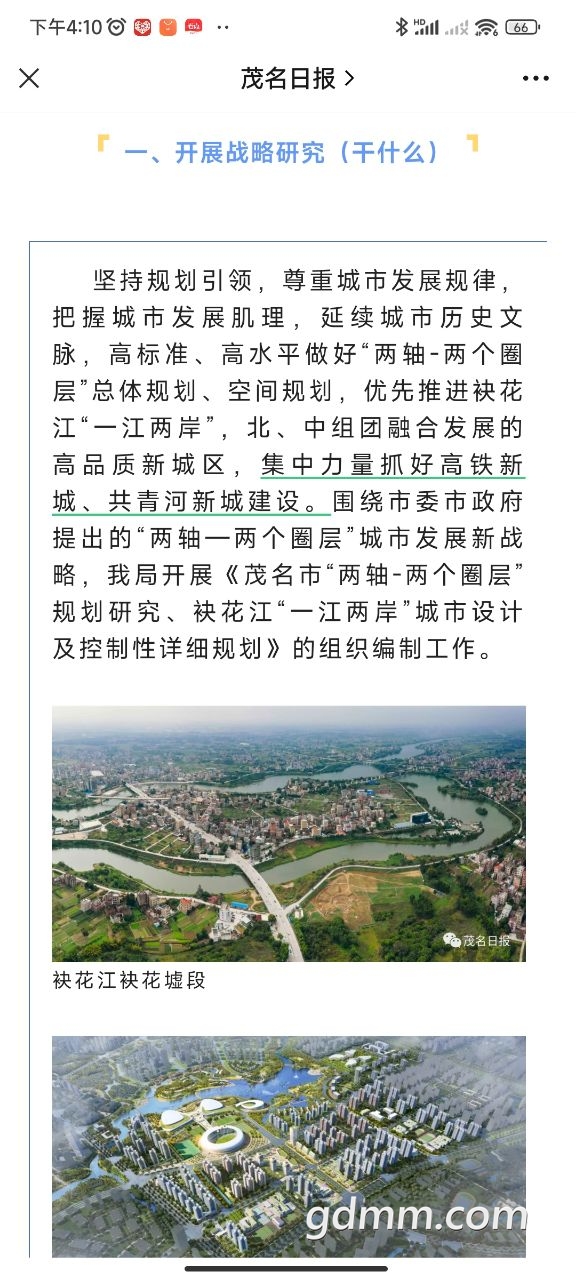Viewport: 576px width, 1280px height.
Task: Open the 茂名日报 account page from title
Action: 297,78
